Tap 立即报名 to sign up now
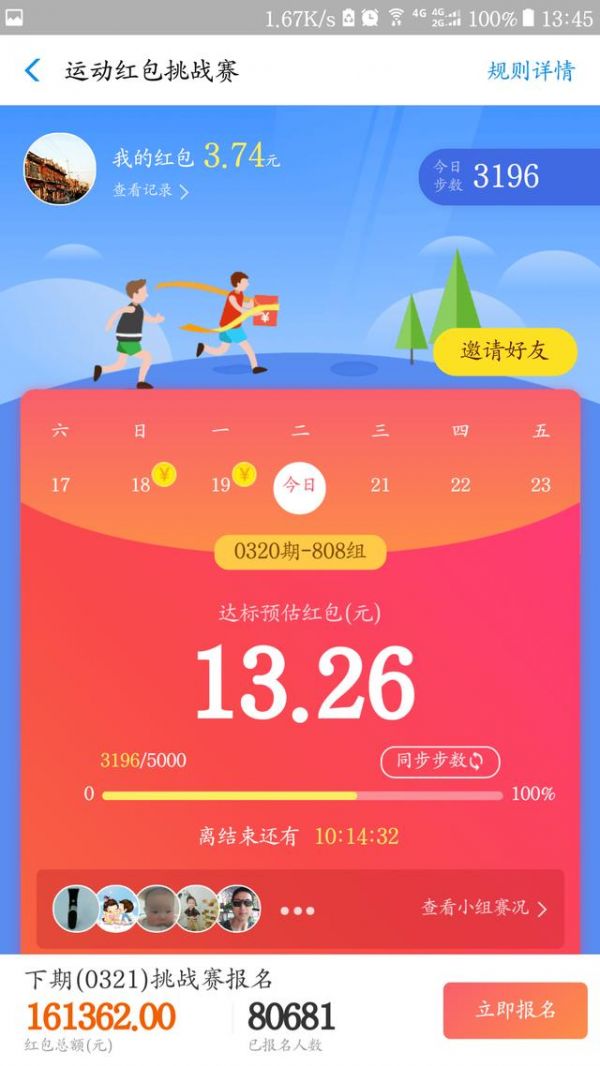600x1066 pixels. coord(515,1010)
